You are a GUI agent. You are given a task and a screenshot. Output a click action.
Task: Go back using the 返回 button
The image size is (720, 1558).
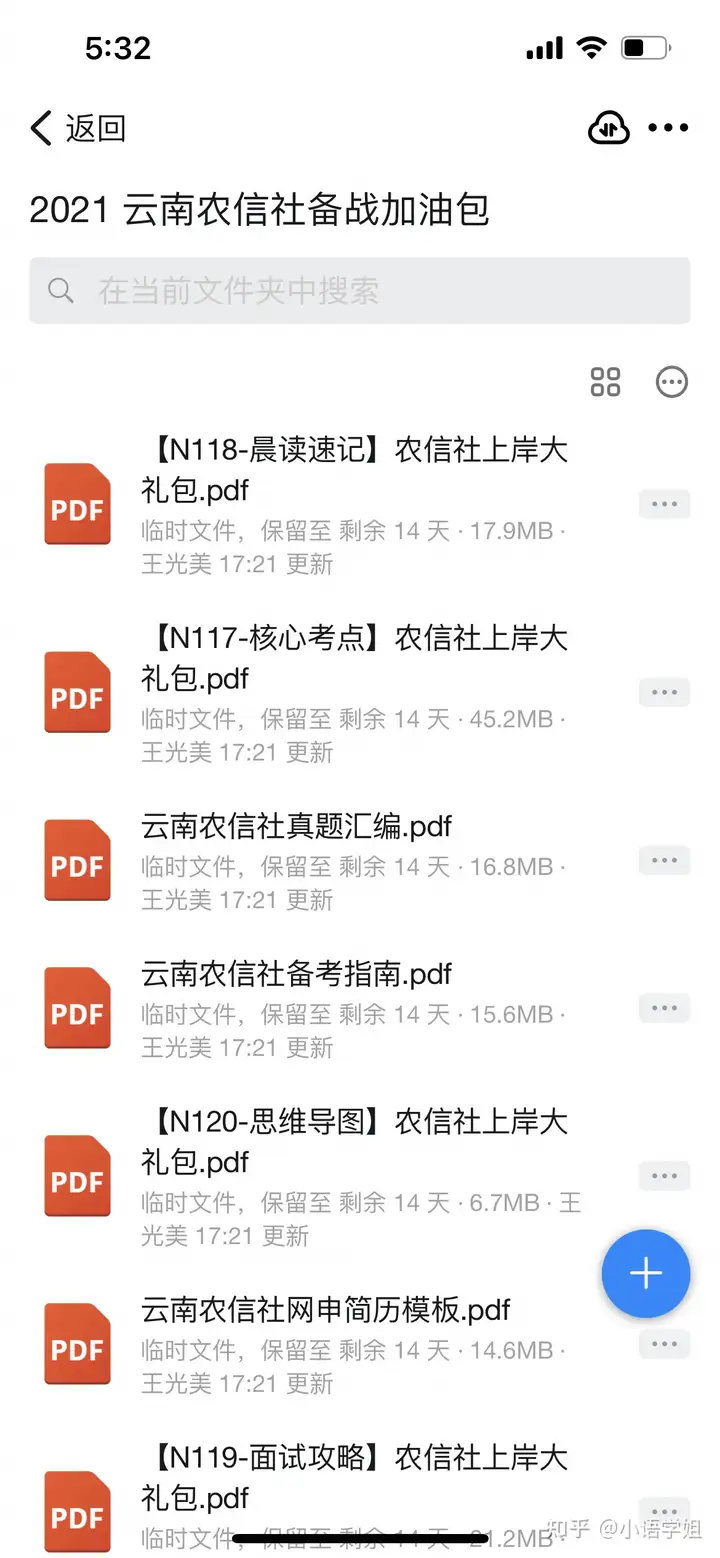coord(78,128)
